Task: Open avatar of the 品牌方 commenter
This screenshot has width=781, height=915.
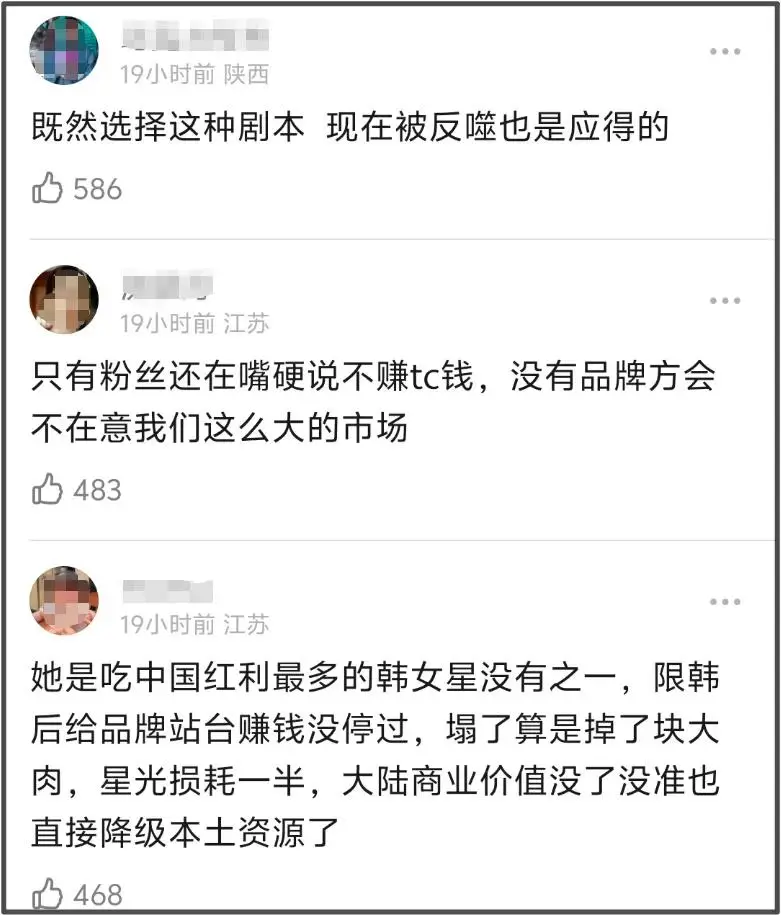Action: 65,299
